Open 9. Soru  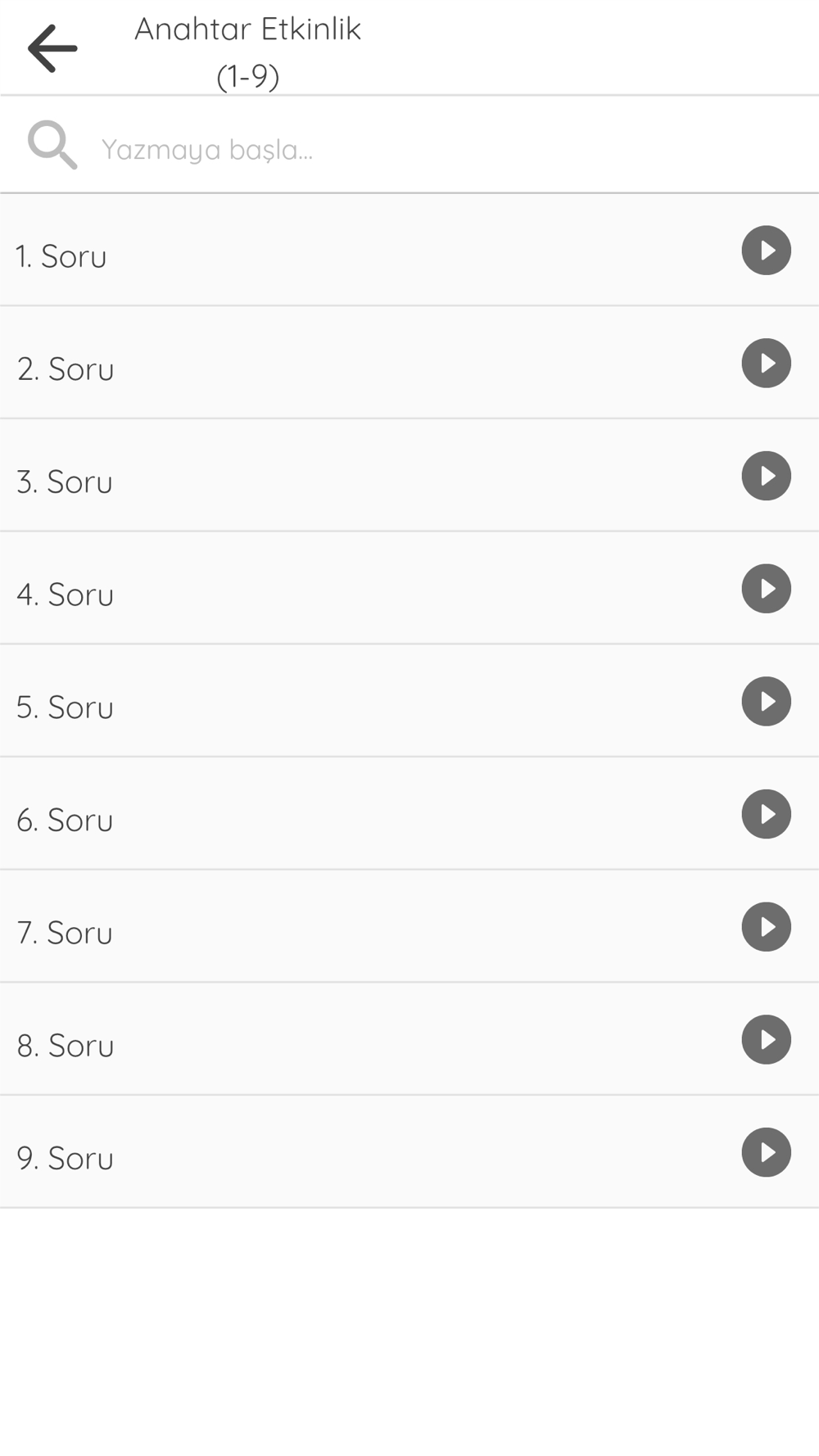tap(409, 1152)
